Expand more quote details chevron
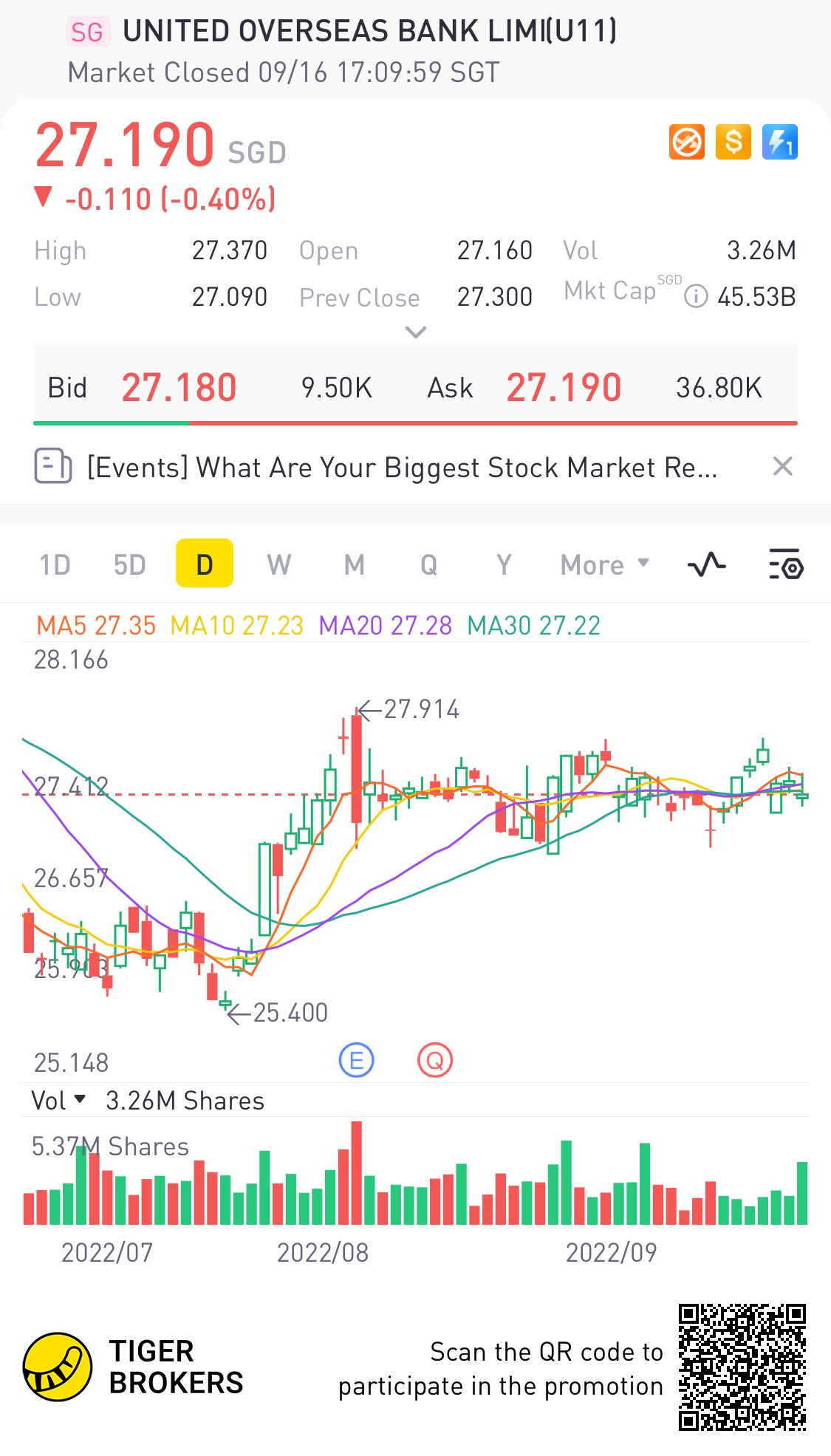 pyautogui.click(x=416, y=332)
